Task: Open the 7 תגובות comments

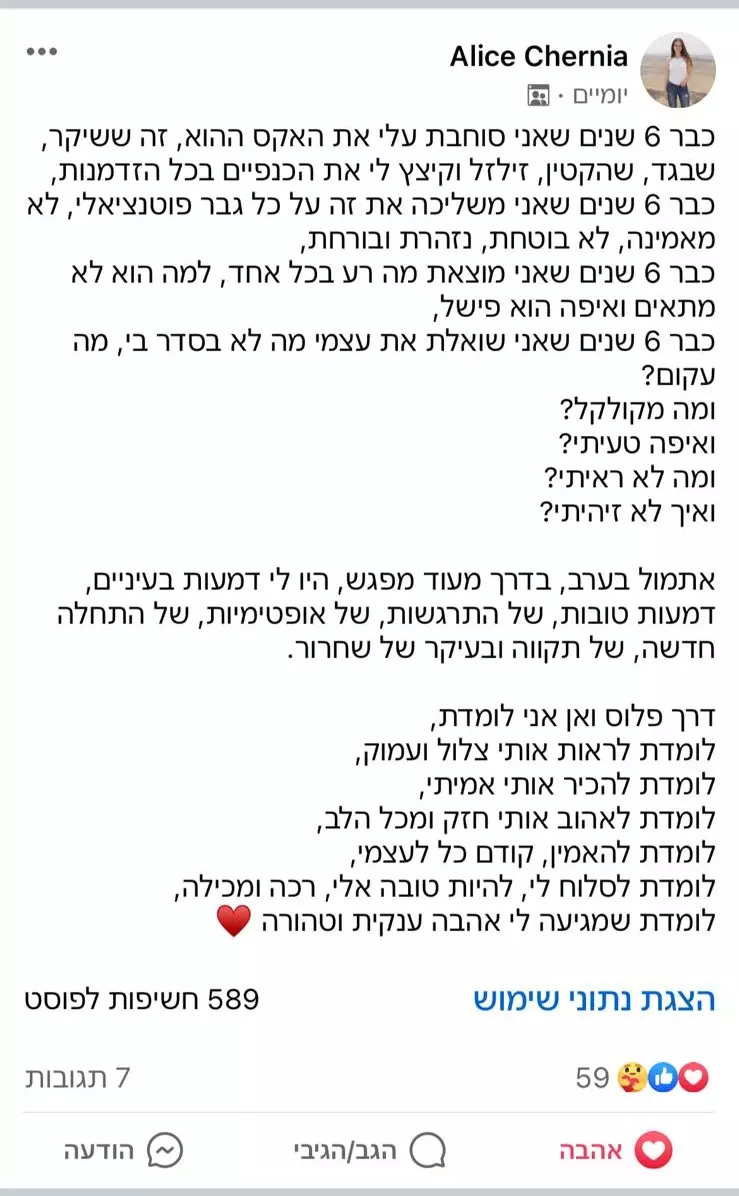Action: [x=78, y=1077]
